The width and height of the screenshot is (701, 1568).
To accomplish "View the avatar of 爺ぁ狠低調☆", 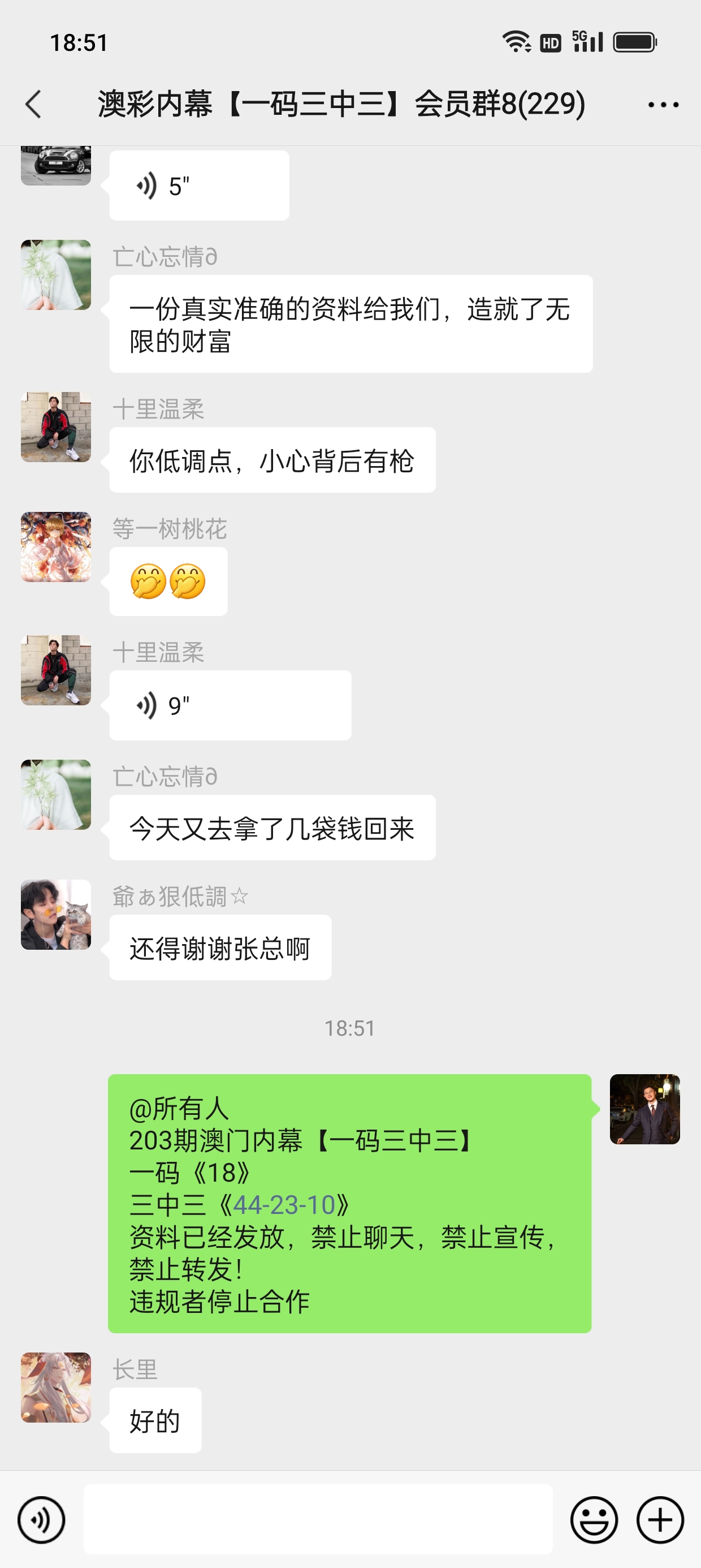I will coord(56,914).
